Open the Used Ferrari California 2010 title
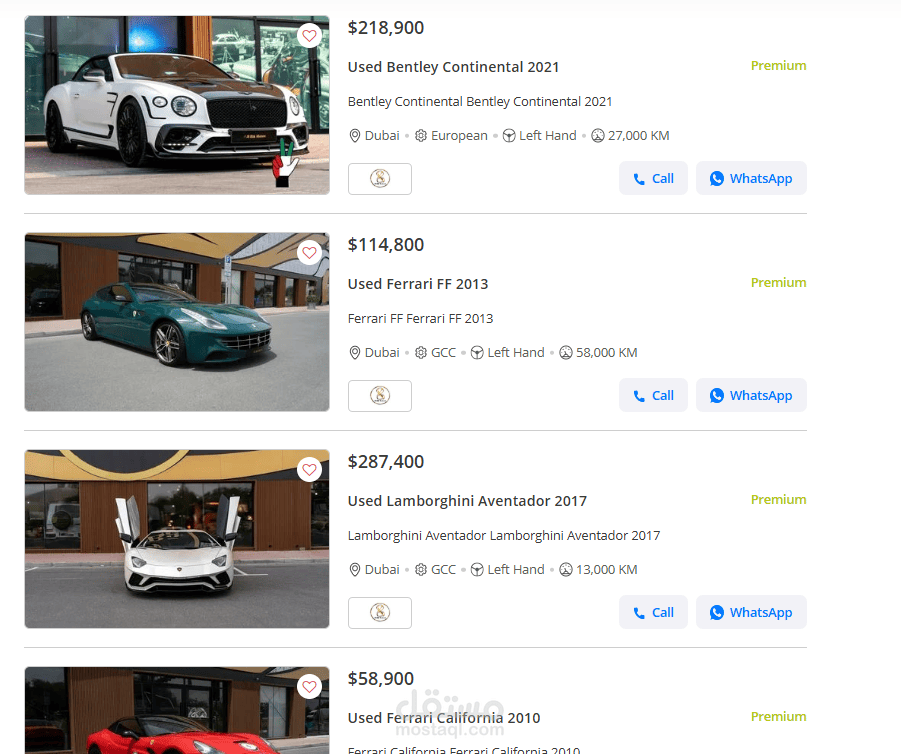The image size is (901, 754). pyautogui.click(x=444, y=718)
